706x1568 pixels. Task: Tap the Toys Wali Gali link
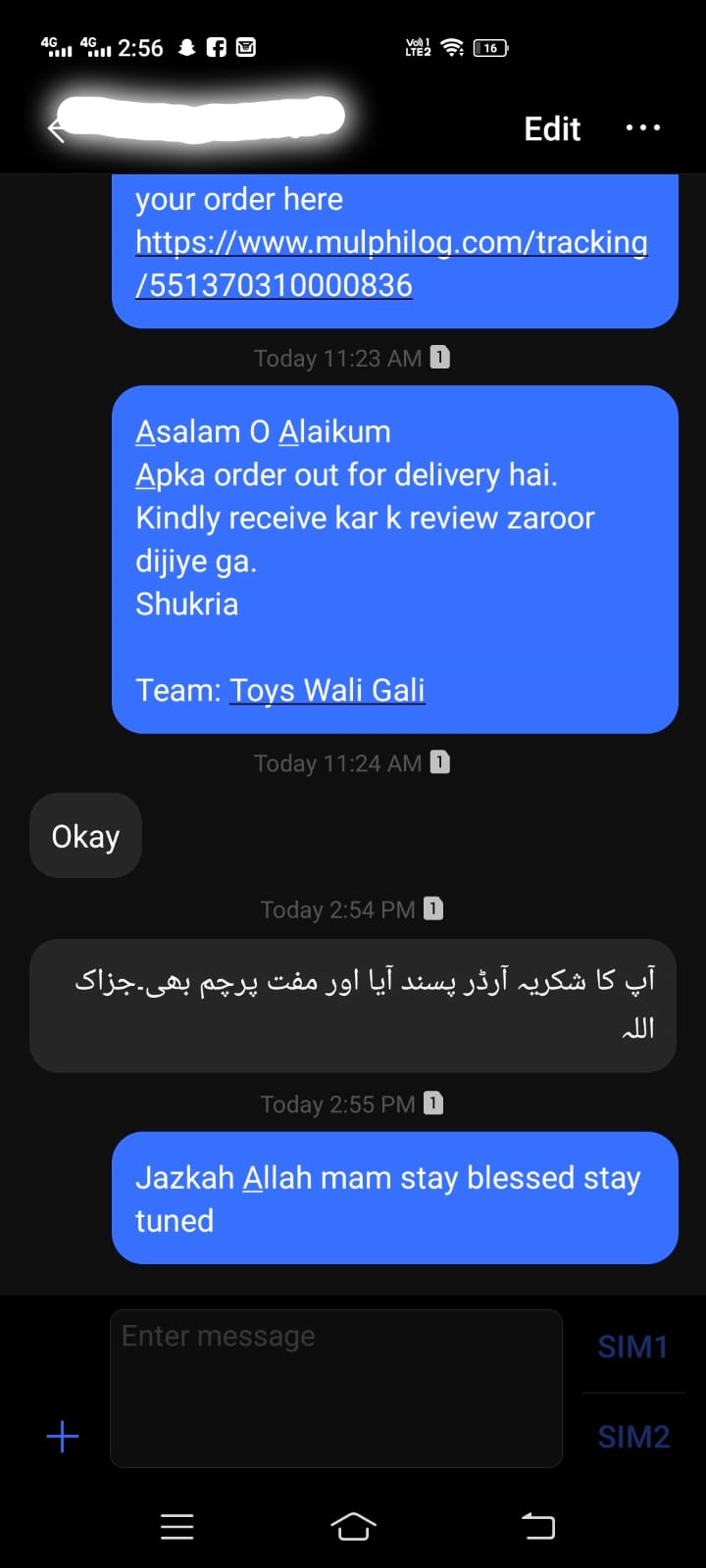[328, 690]
